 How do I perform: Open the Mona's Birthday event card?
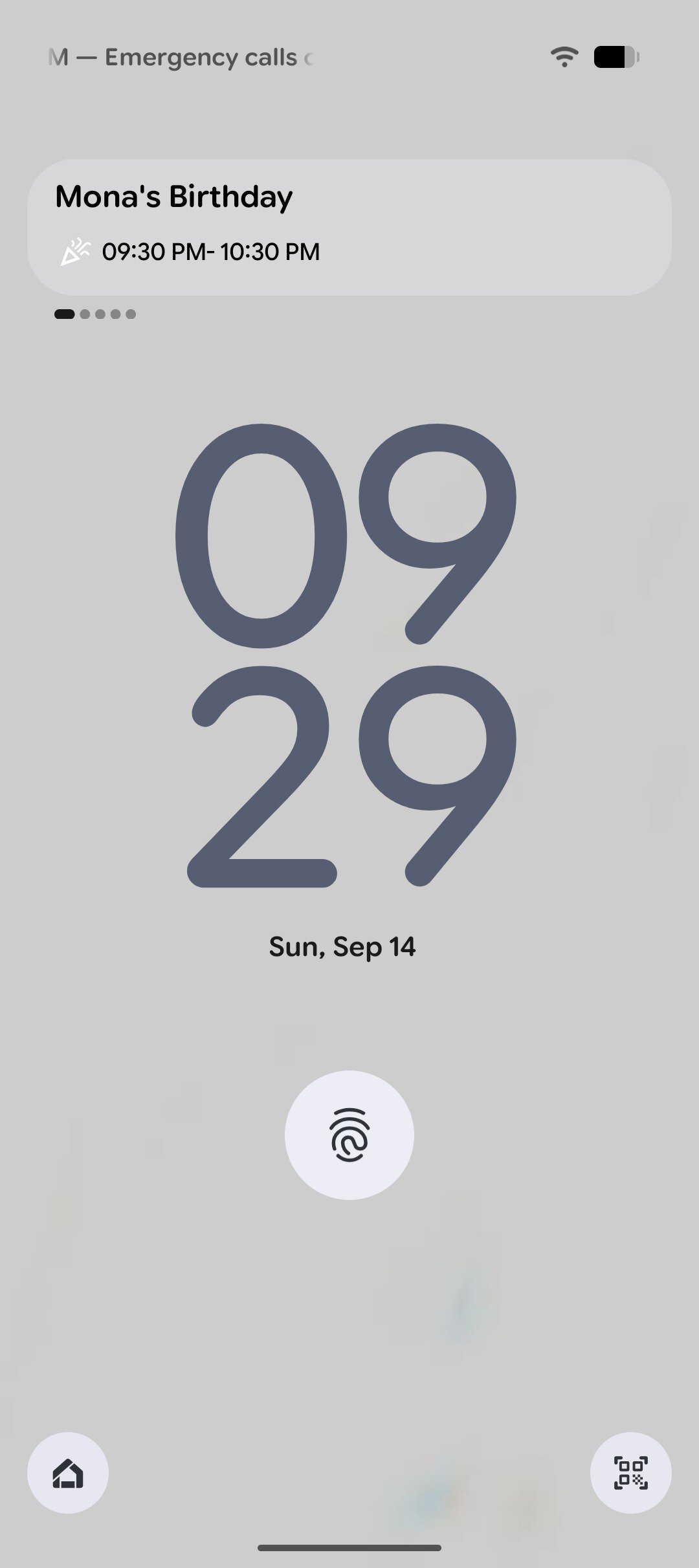pos(349,227)
